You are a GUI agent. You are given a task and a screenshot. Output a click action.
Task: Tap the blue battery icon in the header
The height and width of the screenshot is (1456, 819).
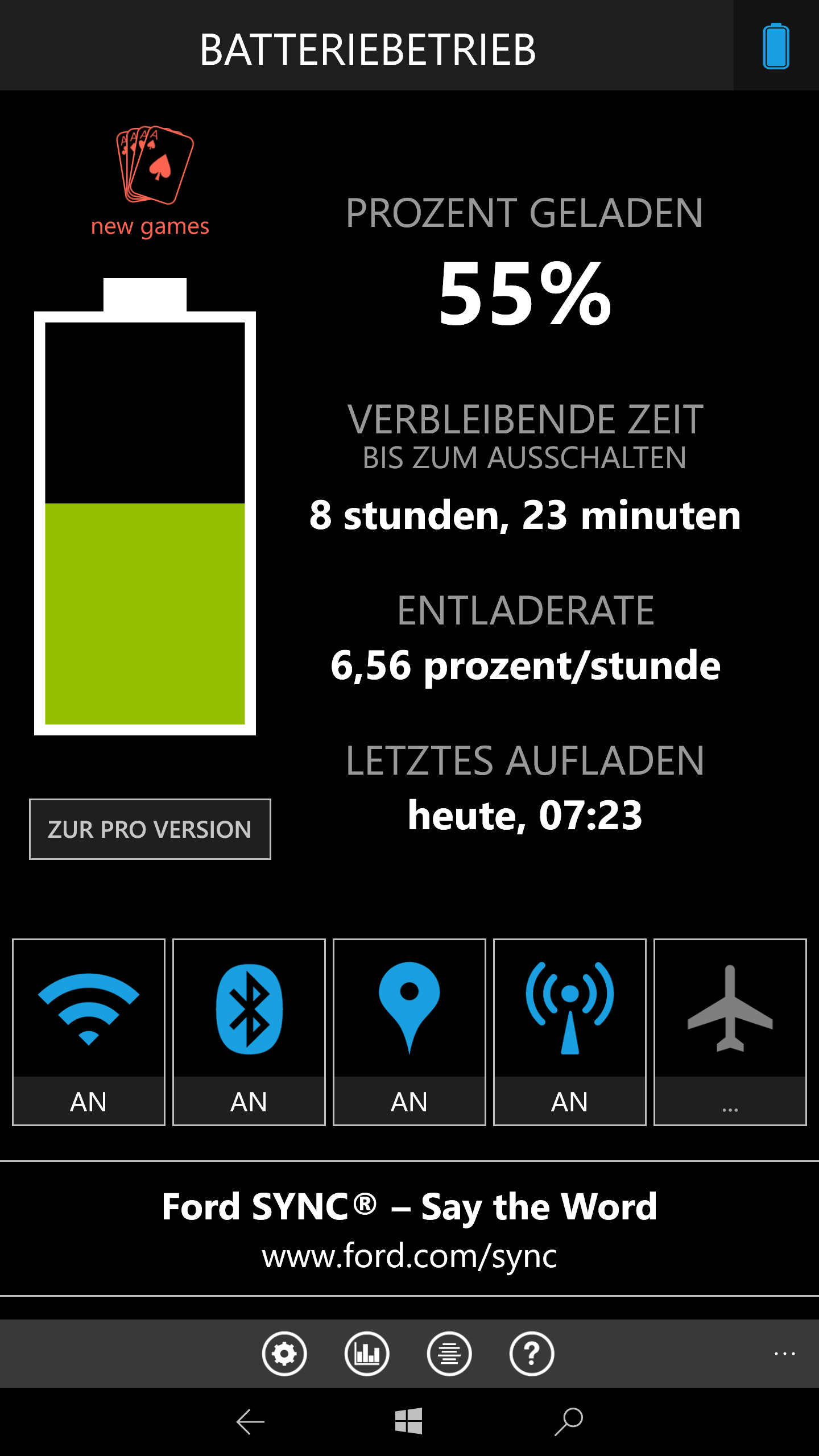[776, 45]
